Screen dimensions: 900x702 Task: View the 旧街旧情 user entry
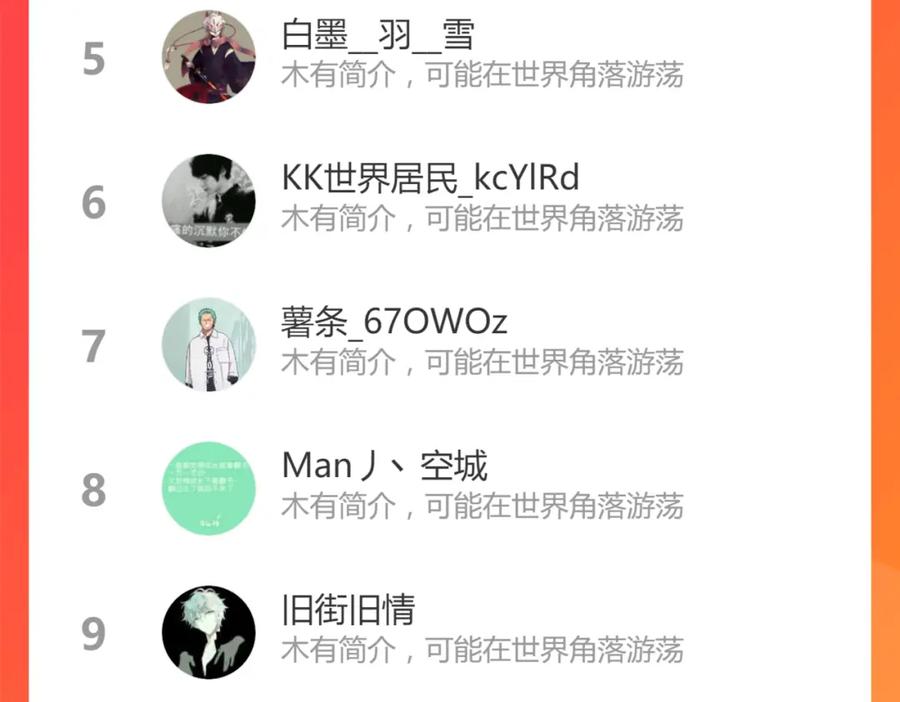click(x=449, y=631)
